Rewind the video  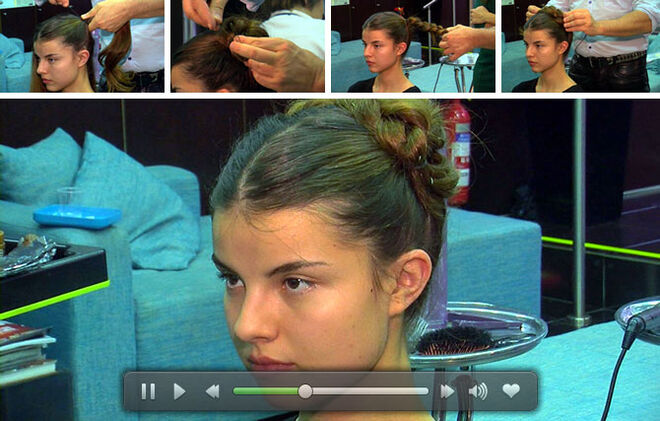(x=212, y=391)
